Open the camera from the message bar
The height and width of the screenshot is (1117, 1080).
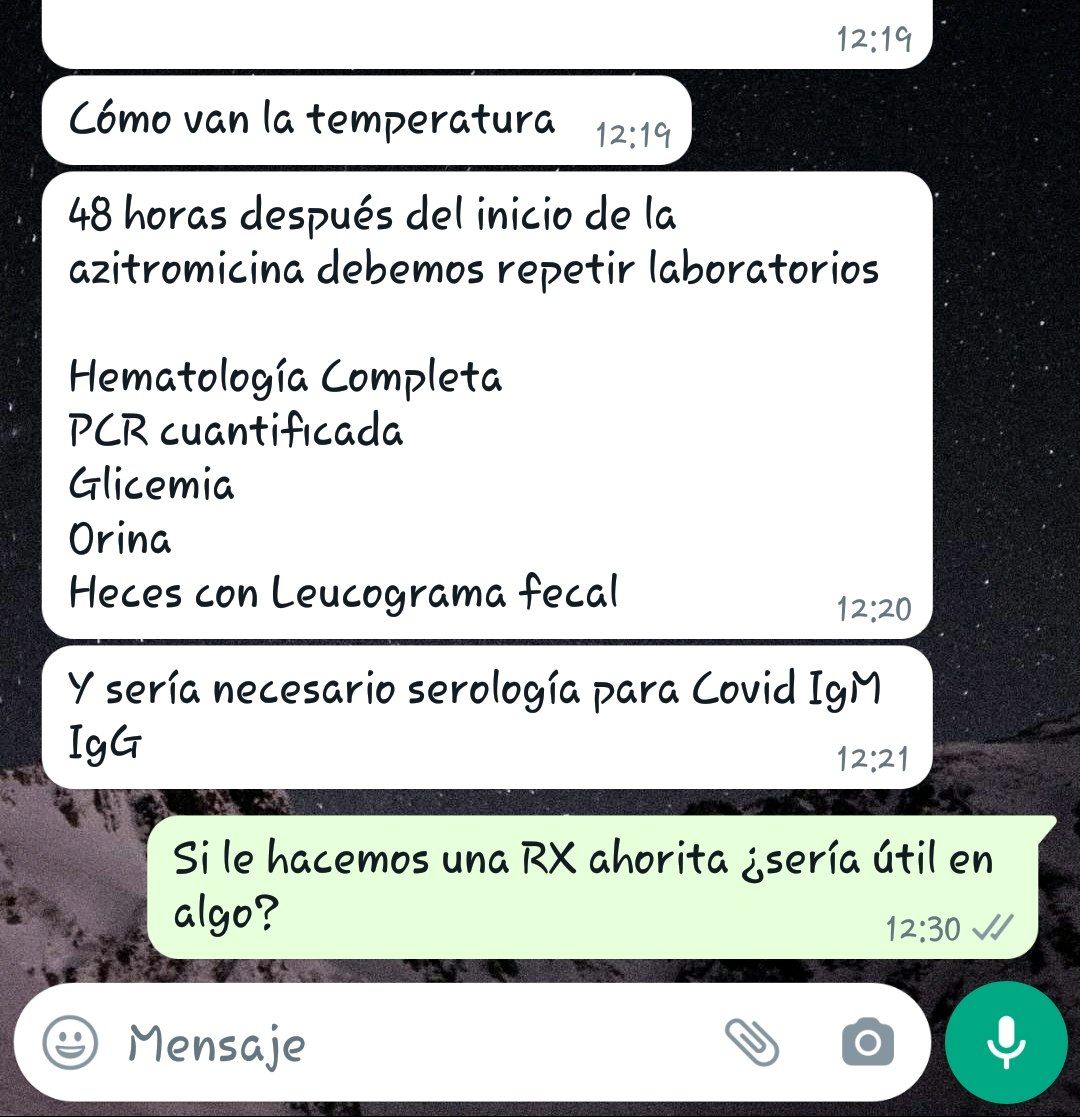click(x=867, y=1044)
